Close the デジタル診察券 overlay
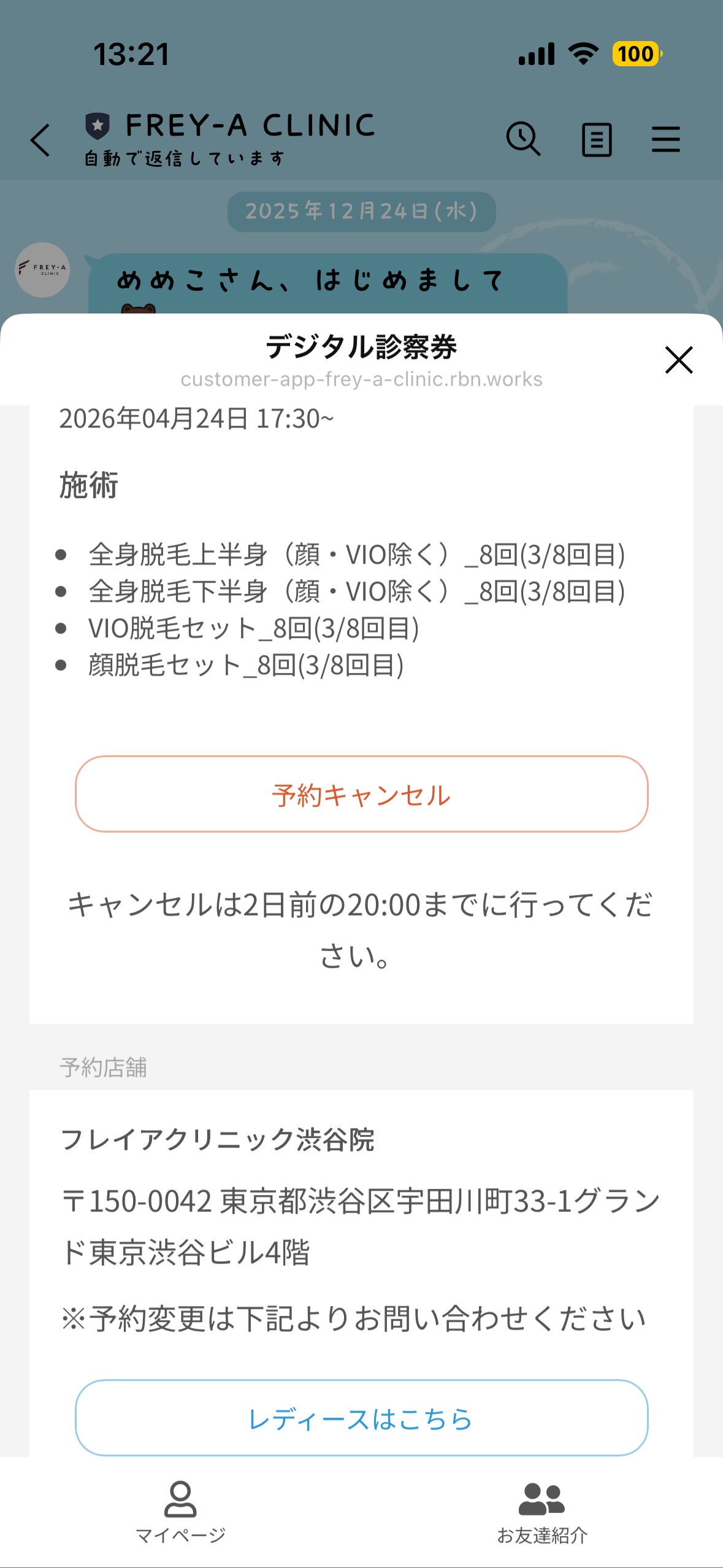Screen dimensions: 723x1568 pos(679,361)
